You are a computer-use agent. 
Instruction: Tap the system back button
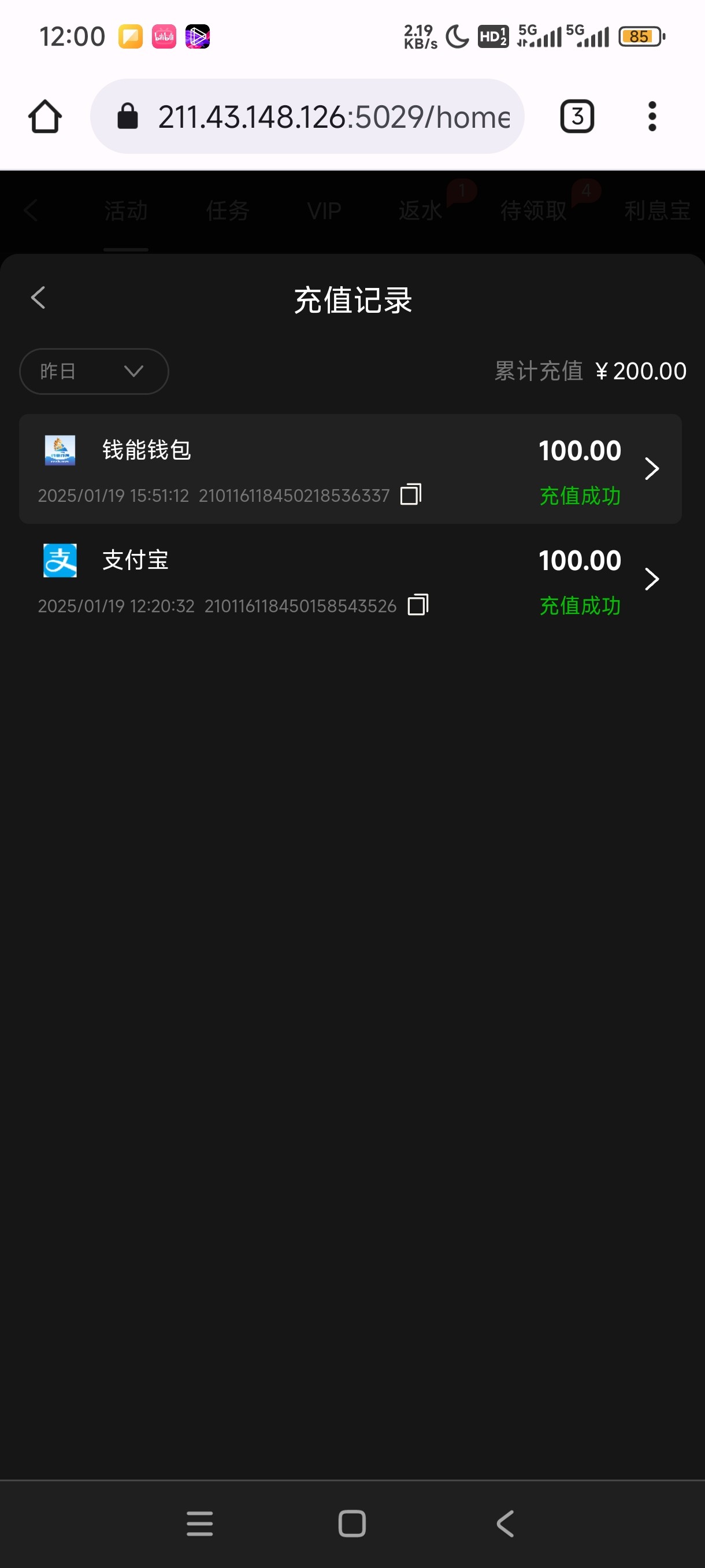[x=505, y=1524]
